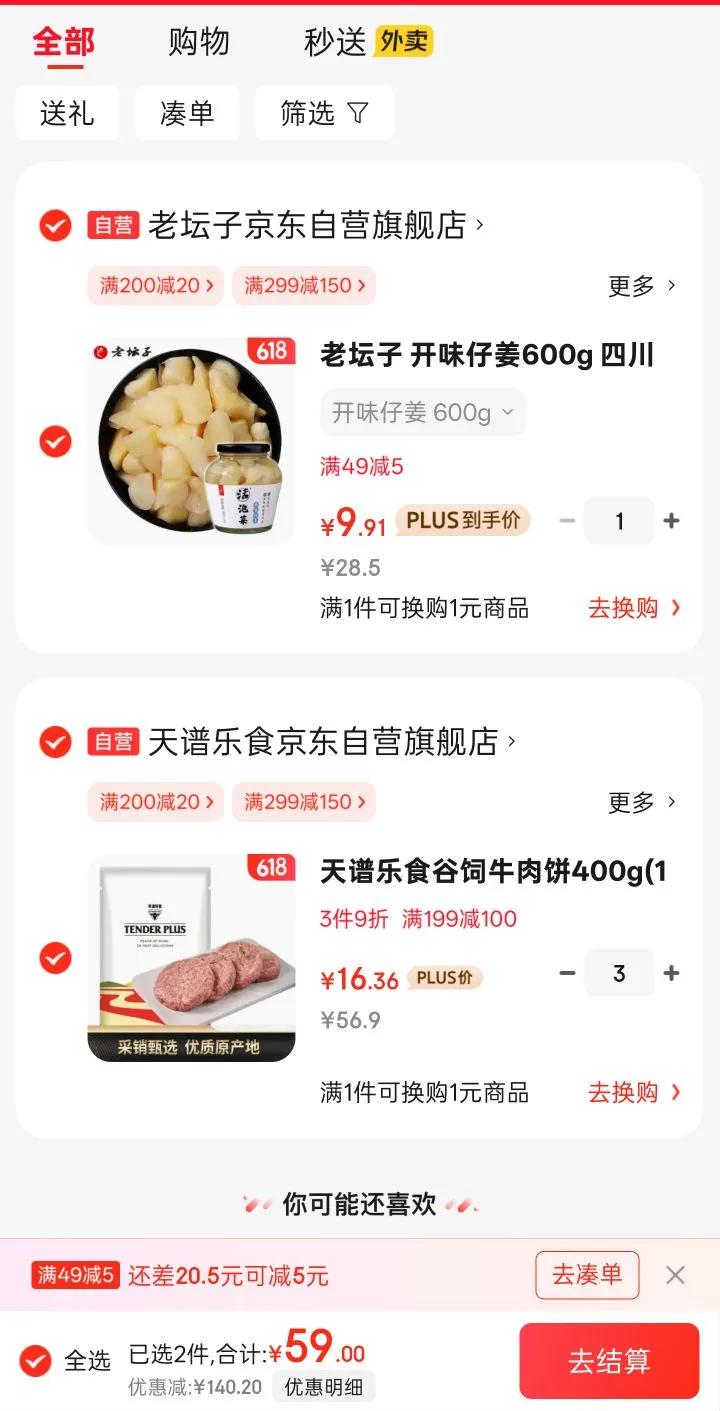720x1411 pixels.
Task: Tap 去凑单 in the 满49减5 banner
Action: [x=587, y=1275]
